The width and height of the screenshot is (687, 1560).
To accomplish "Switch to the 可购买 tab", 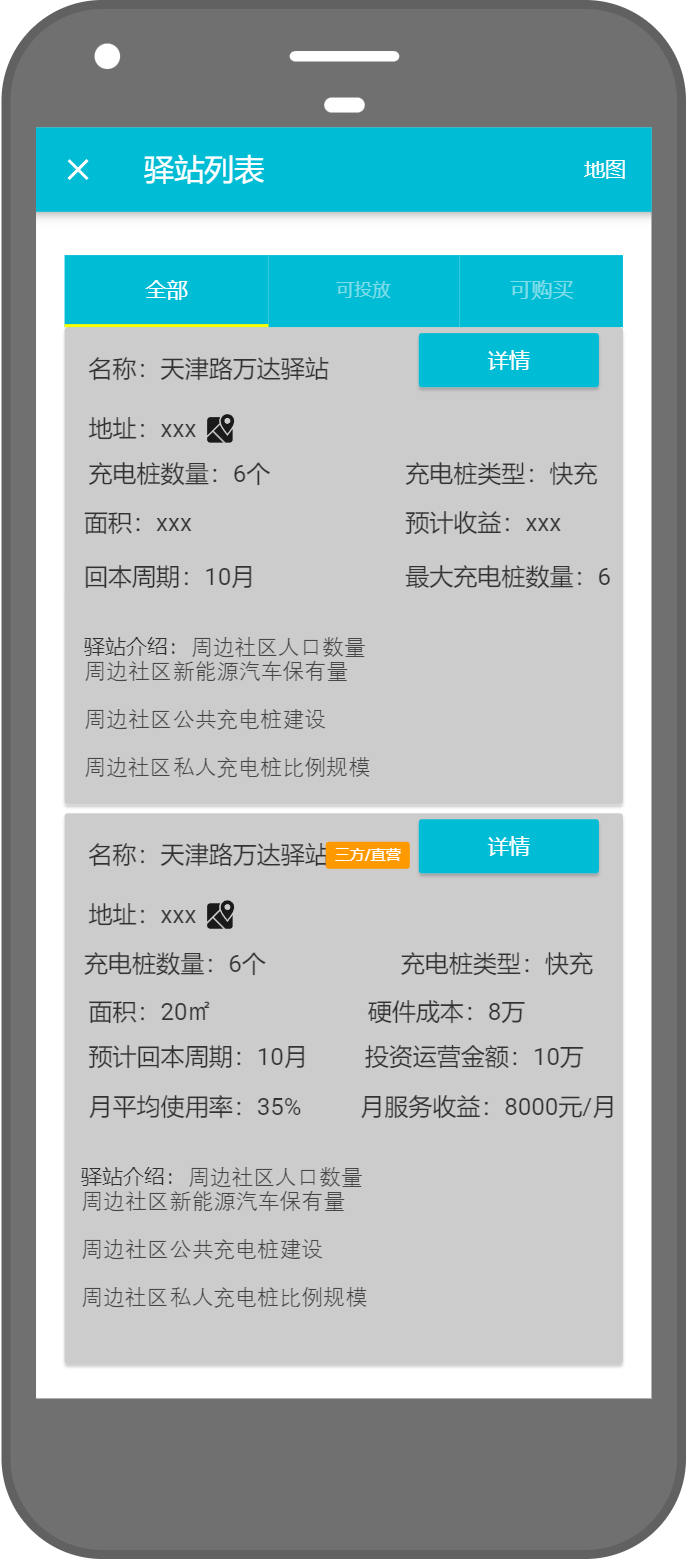I will click(541, 291).
